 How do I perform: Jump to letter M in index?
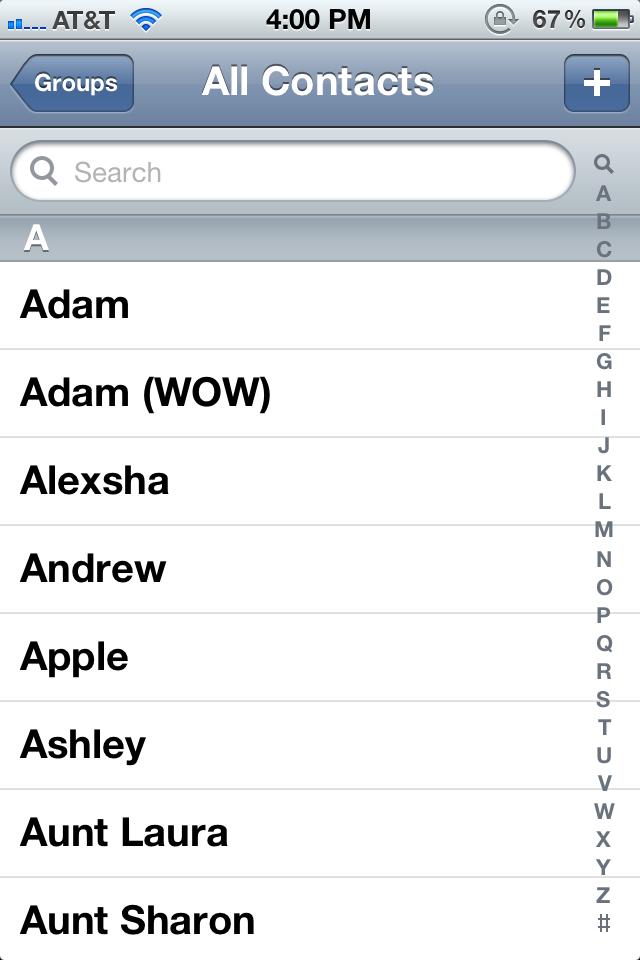(603, 530)
